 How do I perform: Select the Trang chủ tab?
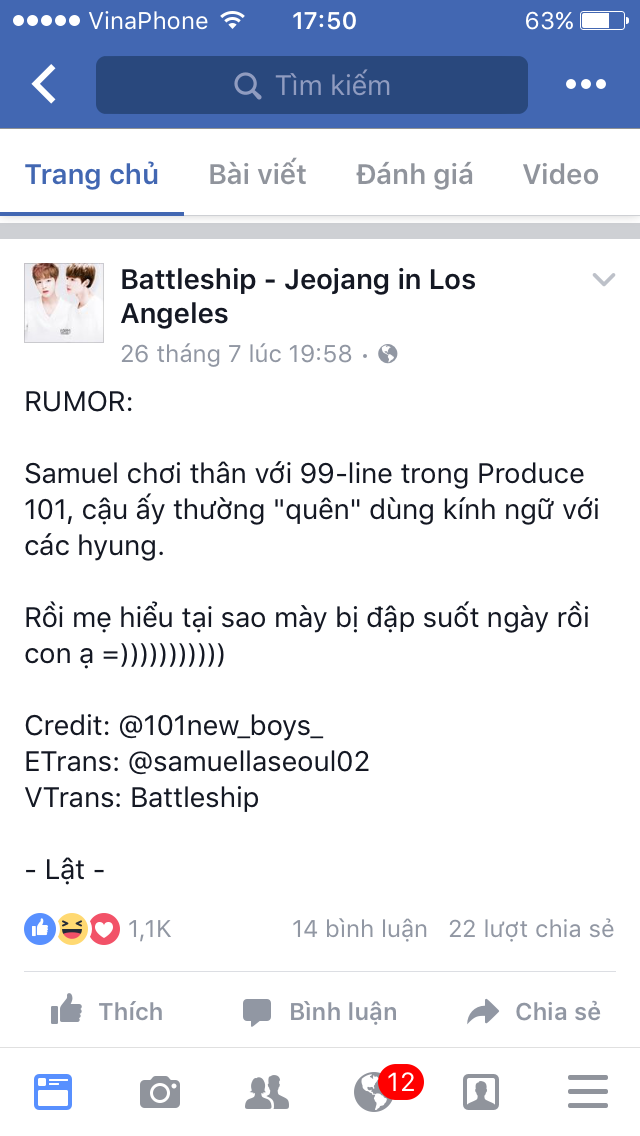[x=92, y=175]
